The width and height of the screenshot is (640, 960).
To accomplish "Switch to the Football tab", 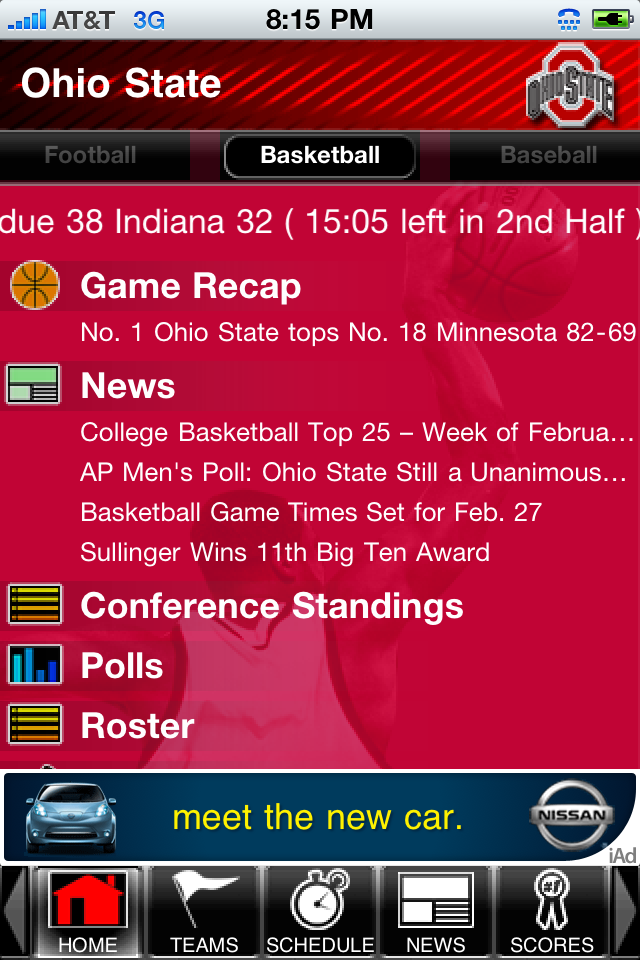I will pyautogui.click(x=91, y=156).
